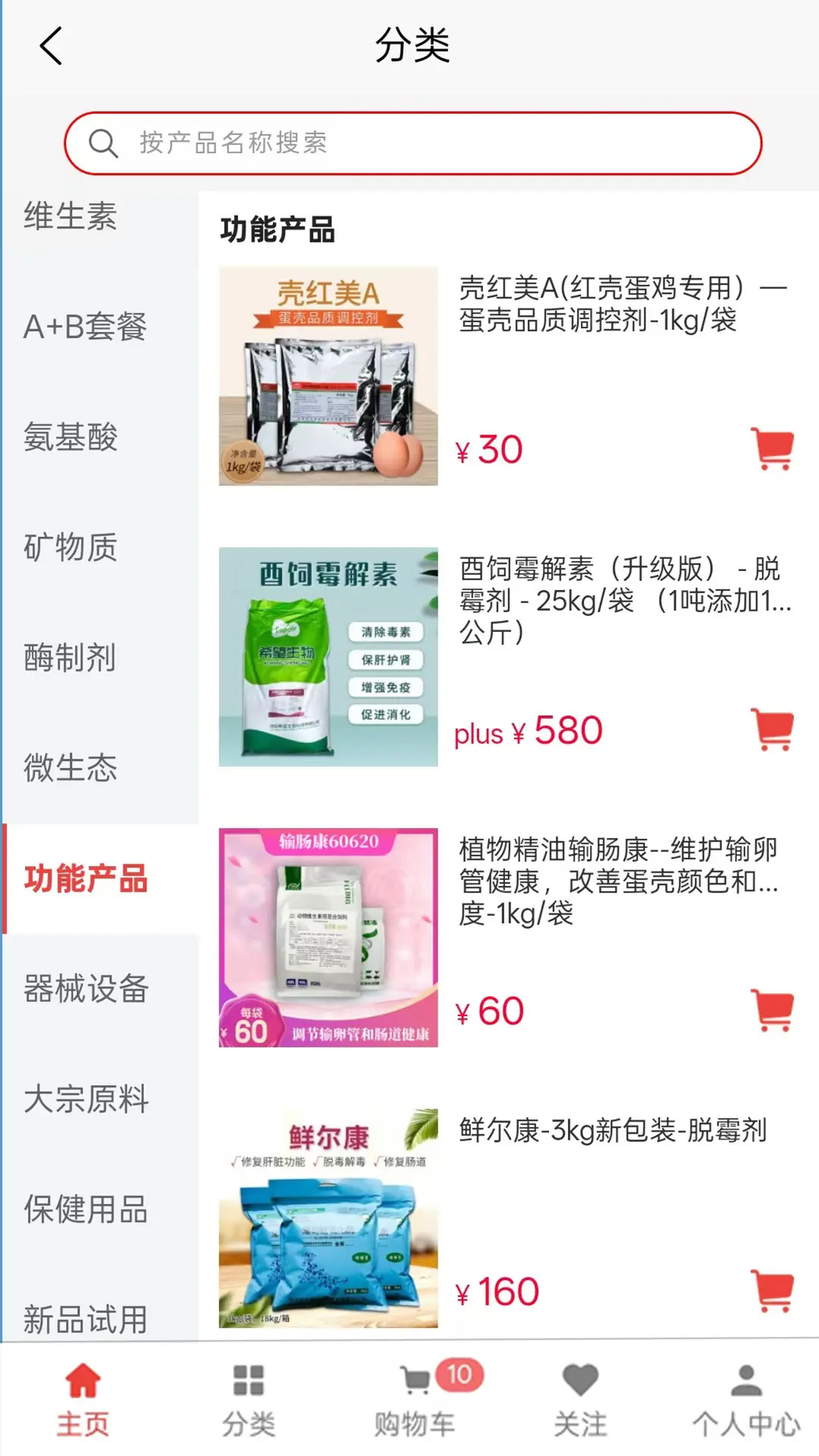
Task: Open the 购物车 tab
Action: (415, 1398)
